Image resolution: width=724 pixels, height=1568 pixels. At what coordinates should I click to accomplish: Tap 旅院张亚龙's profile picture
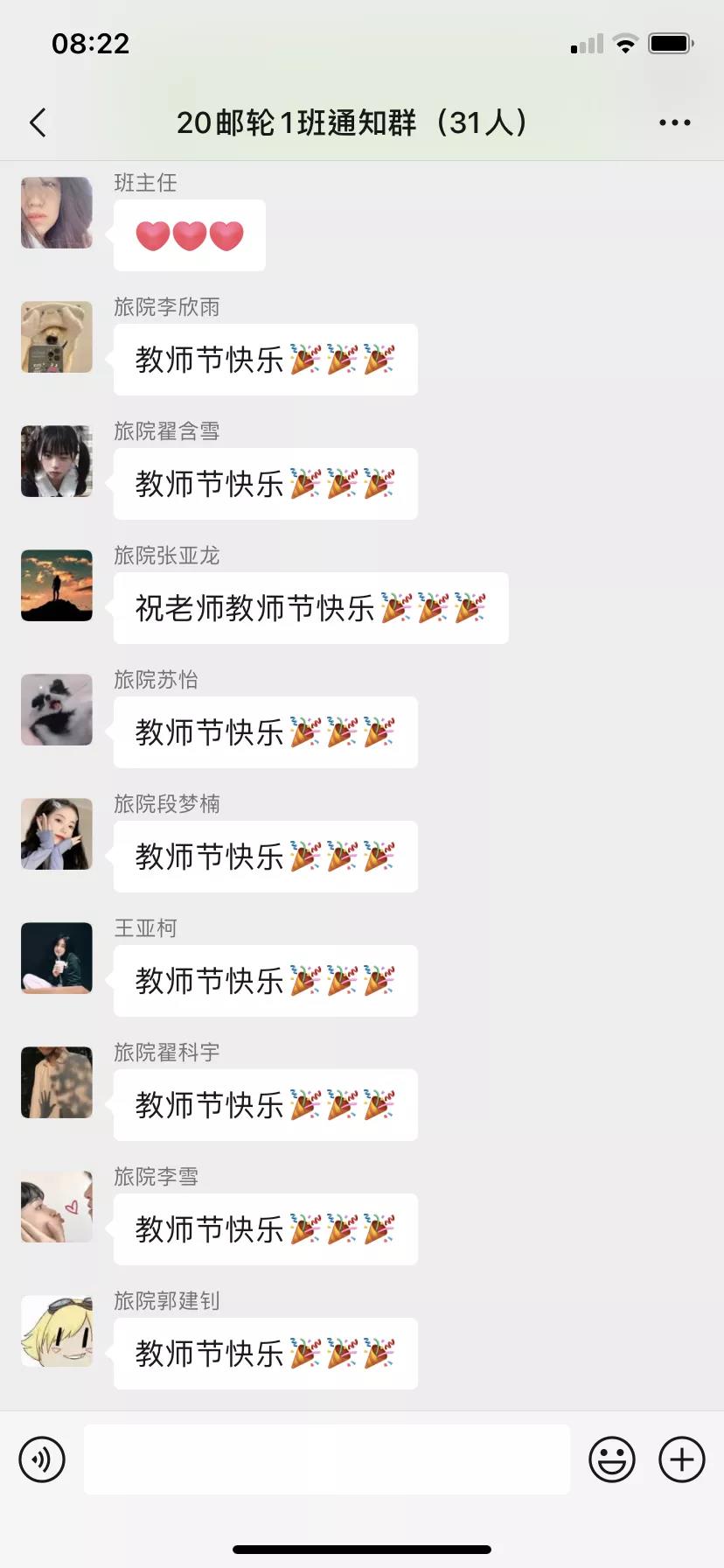click(x=57, y=585)
